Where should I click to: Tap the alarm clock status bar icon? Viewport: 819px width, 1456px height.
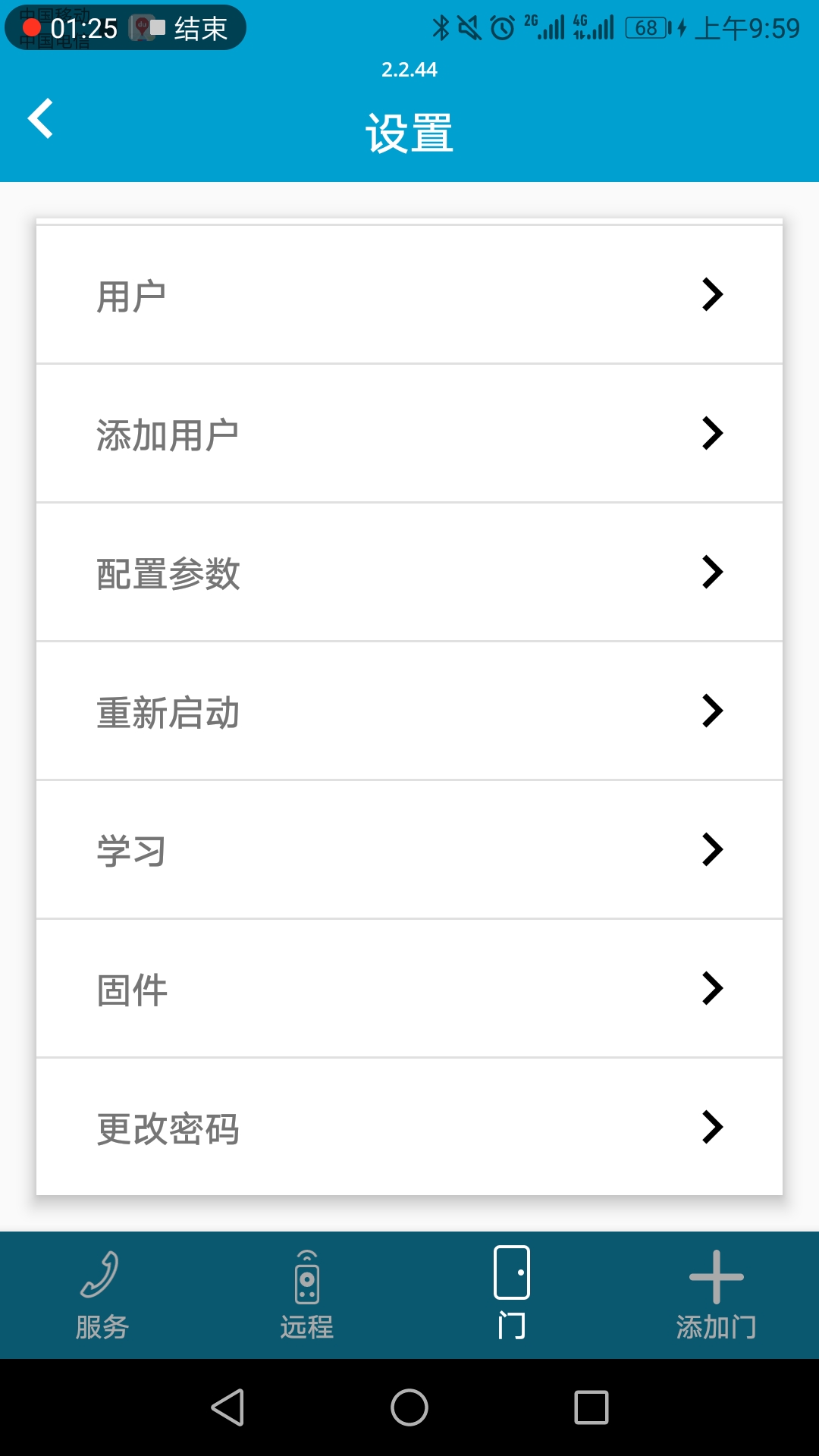pyautogui.click(x=503, y=27)
